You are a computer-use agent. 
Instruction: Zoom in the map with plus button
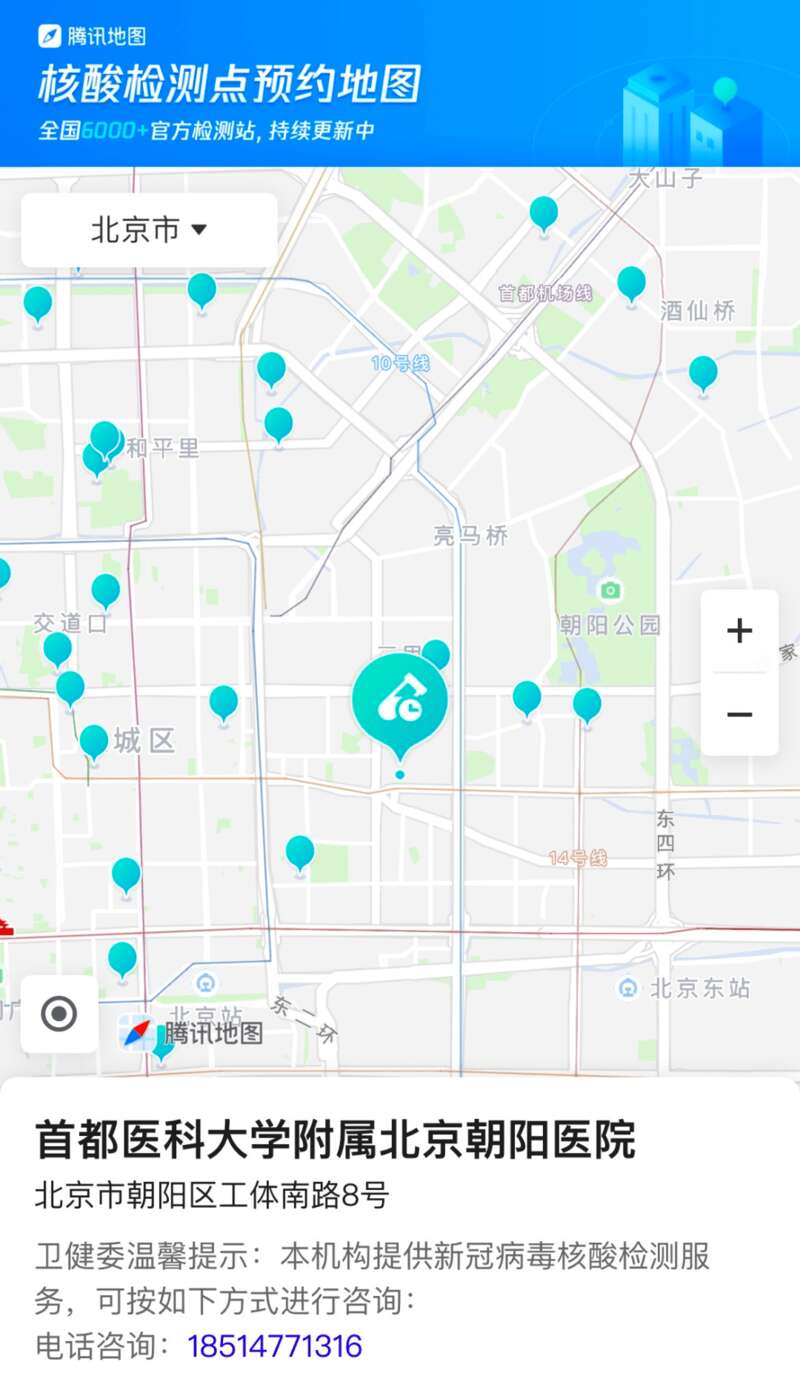(739, 631)
